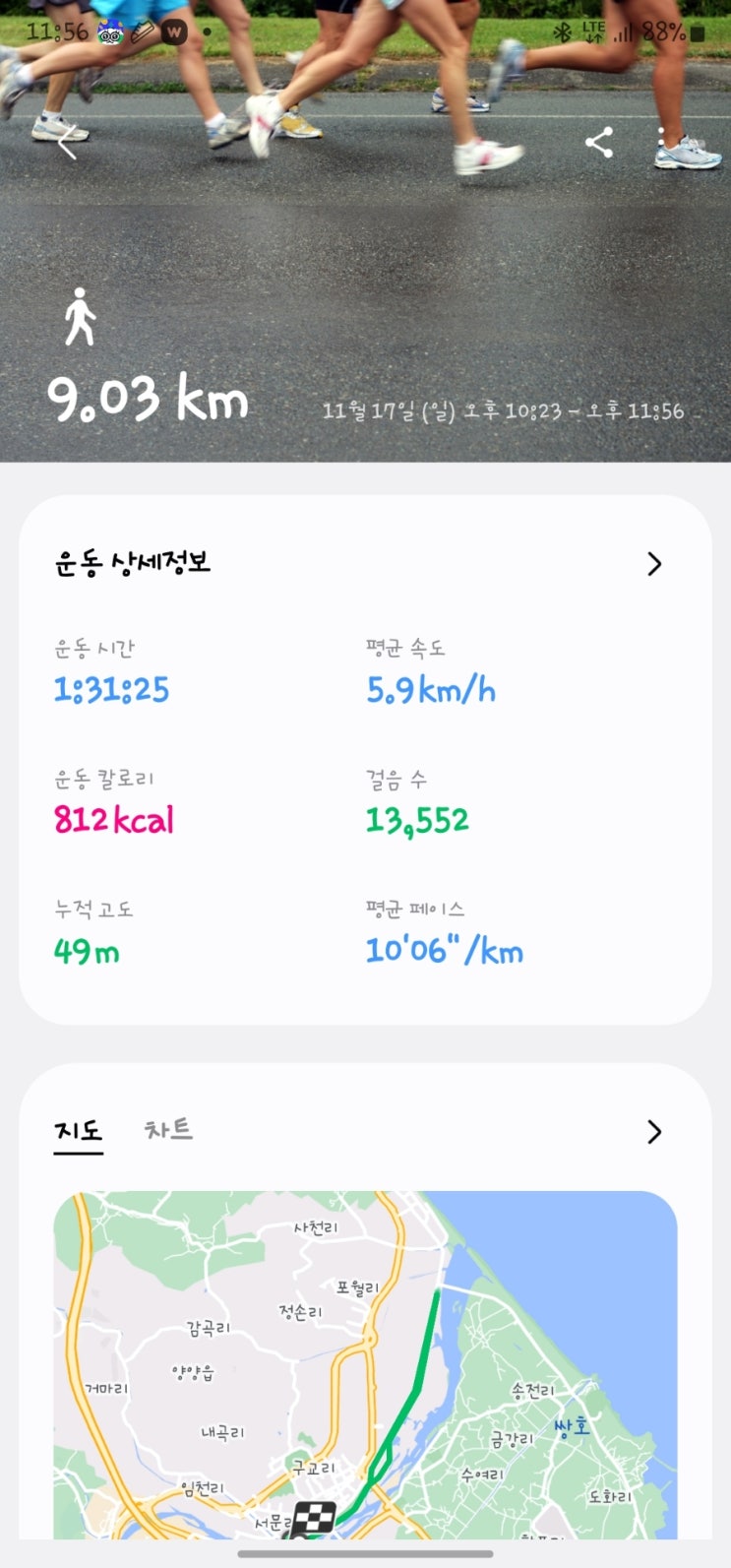Expand 운동 상세정보 with the chevron

tap(654, 564)
